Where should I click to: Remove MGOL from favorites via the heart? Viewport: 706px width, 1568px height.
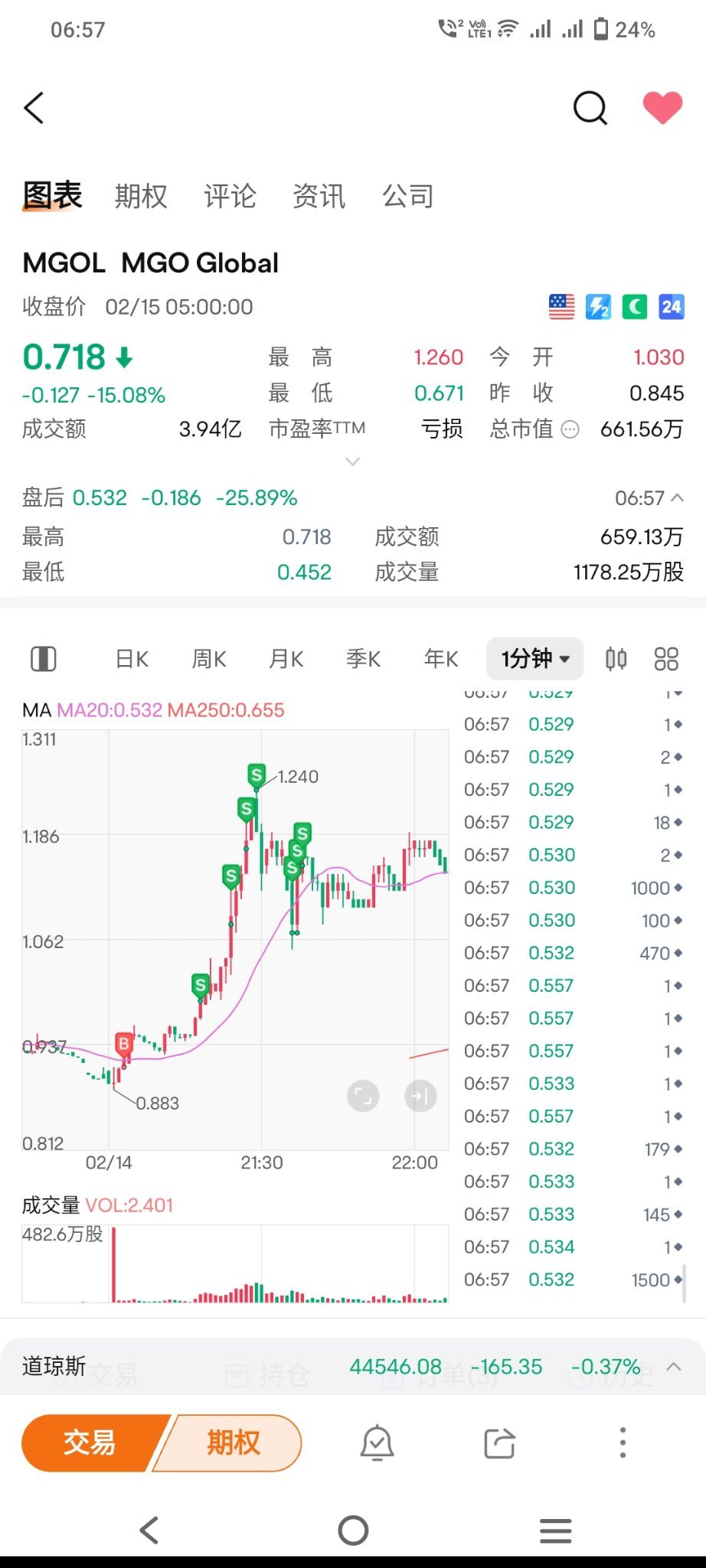[662, 107]
